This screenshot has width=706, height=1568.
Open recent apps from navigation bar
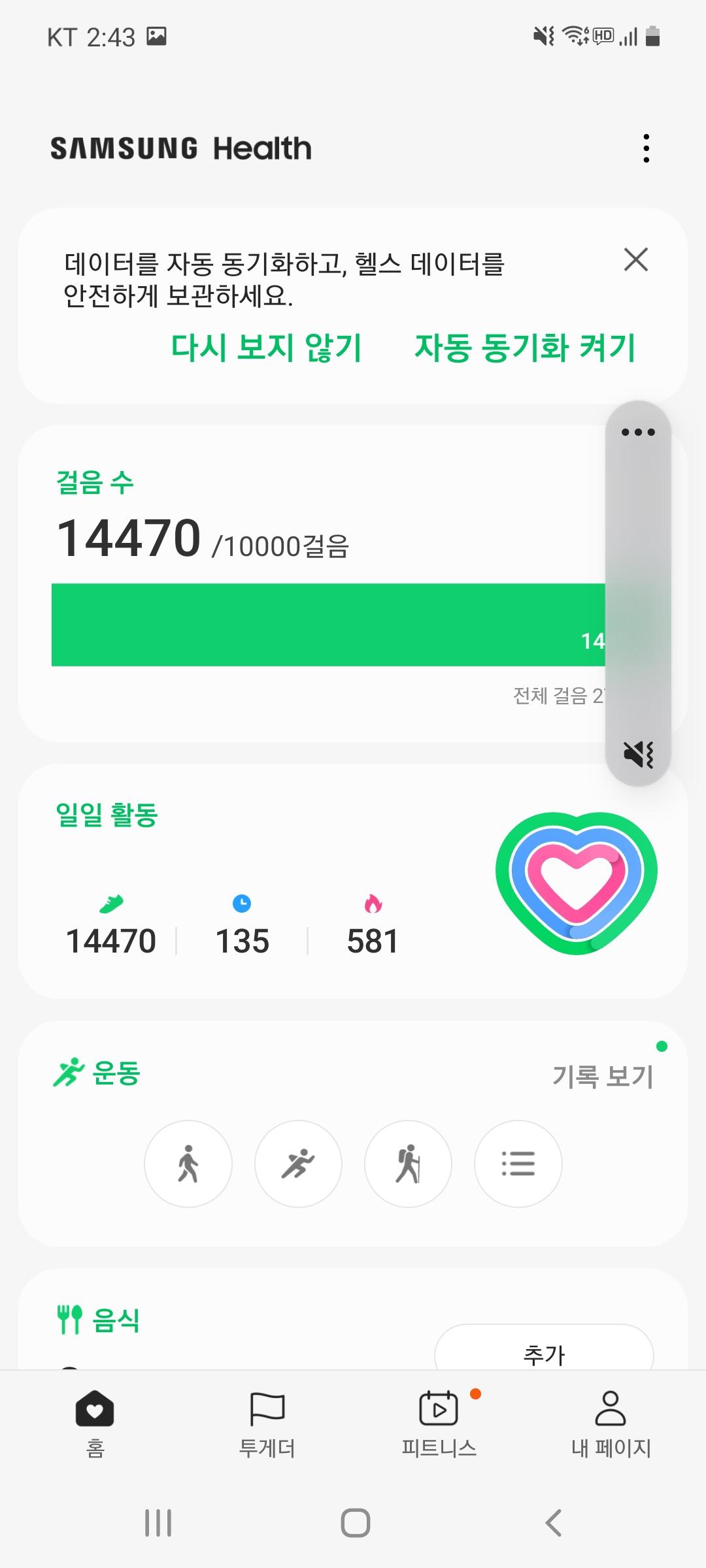[x=158, y=1523]
